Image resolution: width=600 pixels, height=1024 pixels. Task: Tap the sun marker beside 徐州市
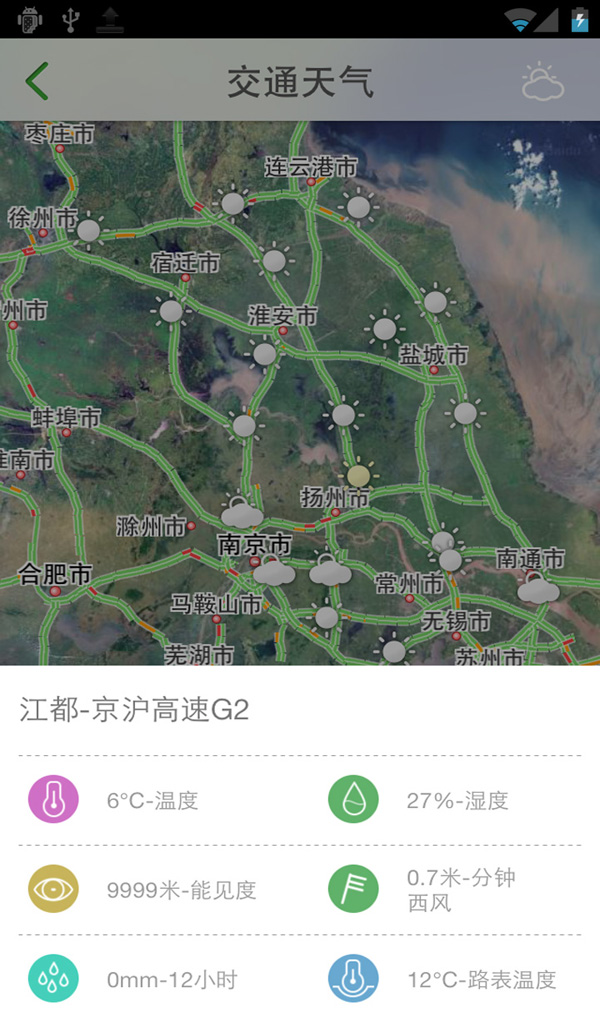point(89,231)
